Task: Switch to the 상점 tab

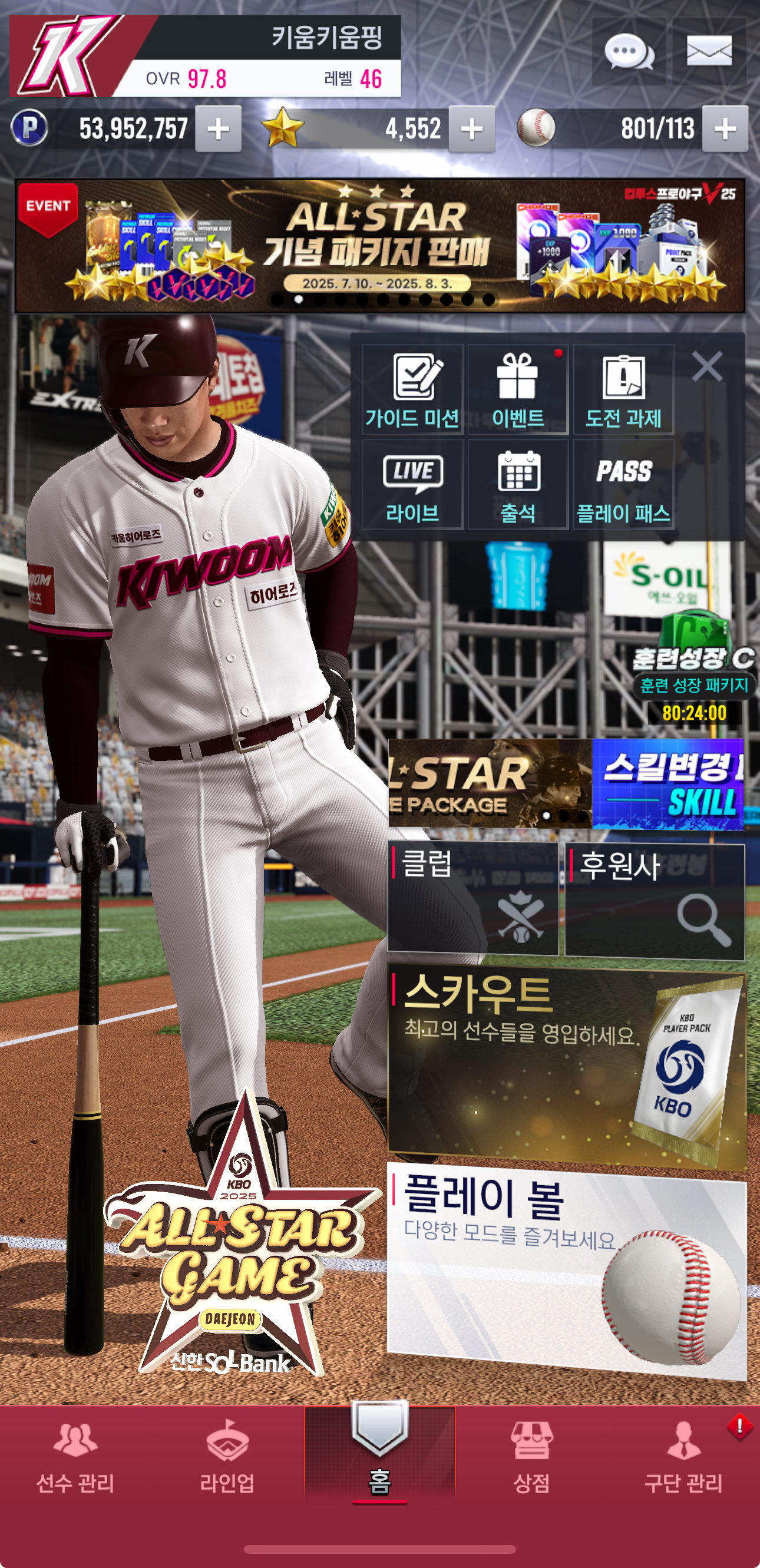Action: pyautogui.click(x=531, y=1458)
